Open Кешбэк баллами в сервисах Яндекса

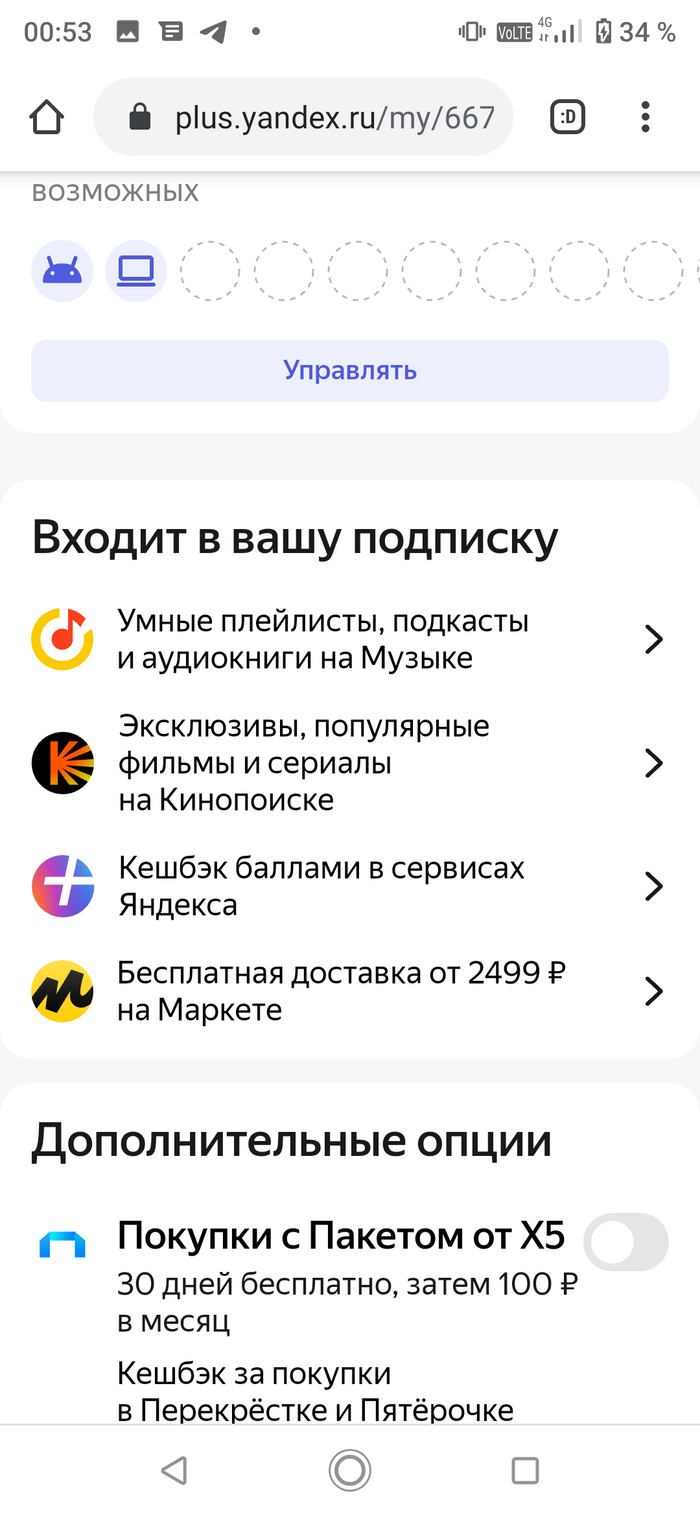[x=350, y=887]
